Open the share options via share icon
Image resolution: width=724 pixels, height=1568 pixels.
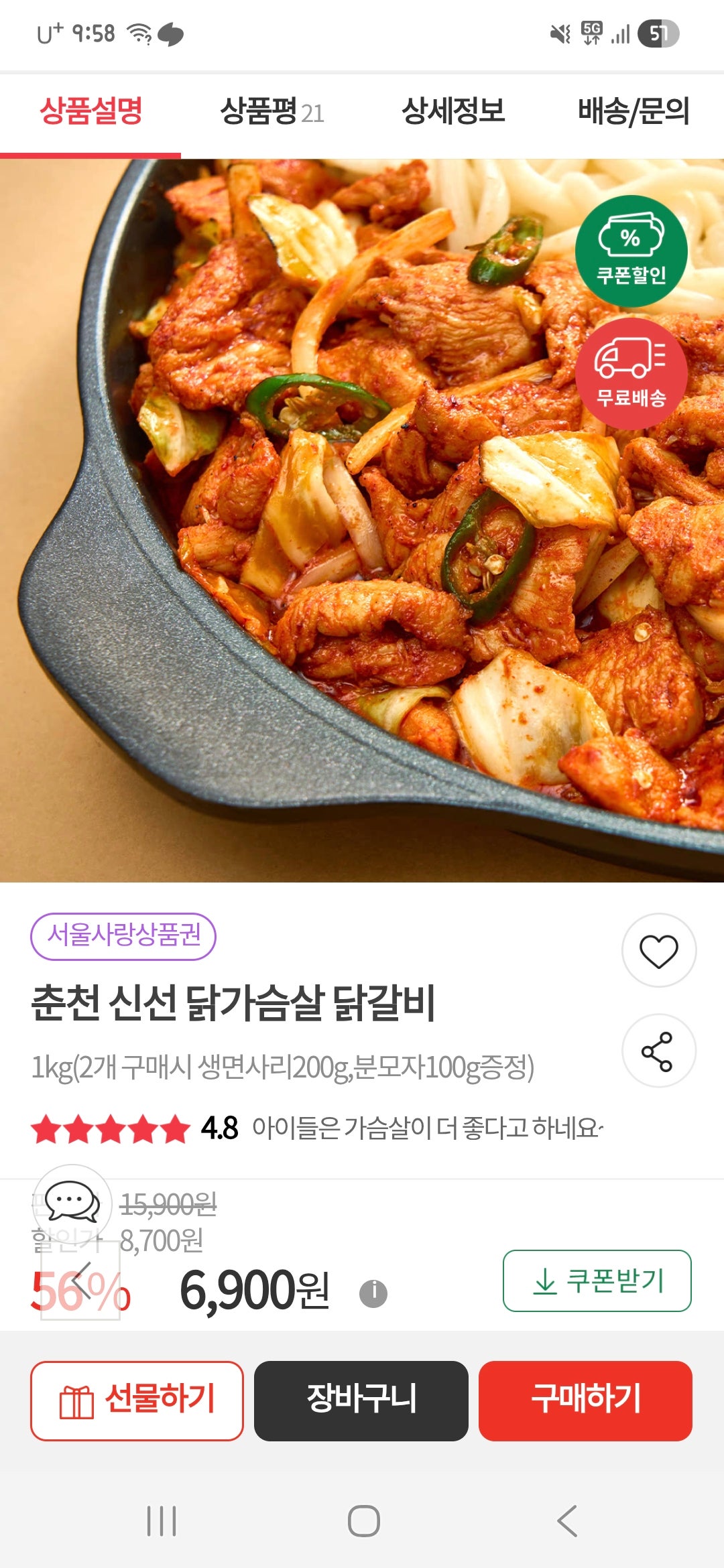(660, 1052)
